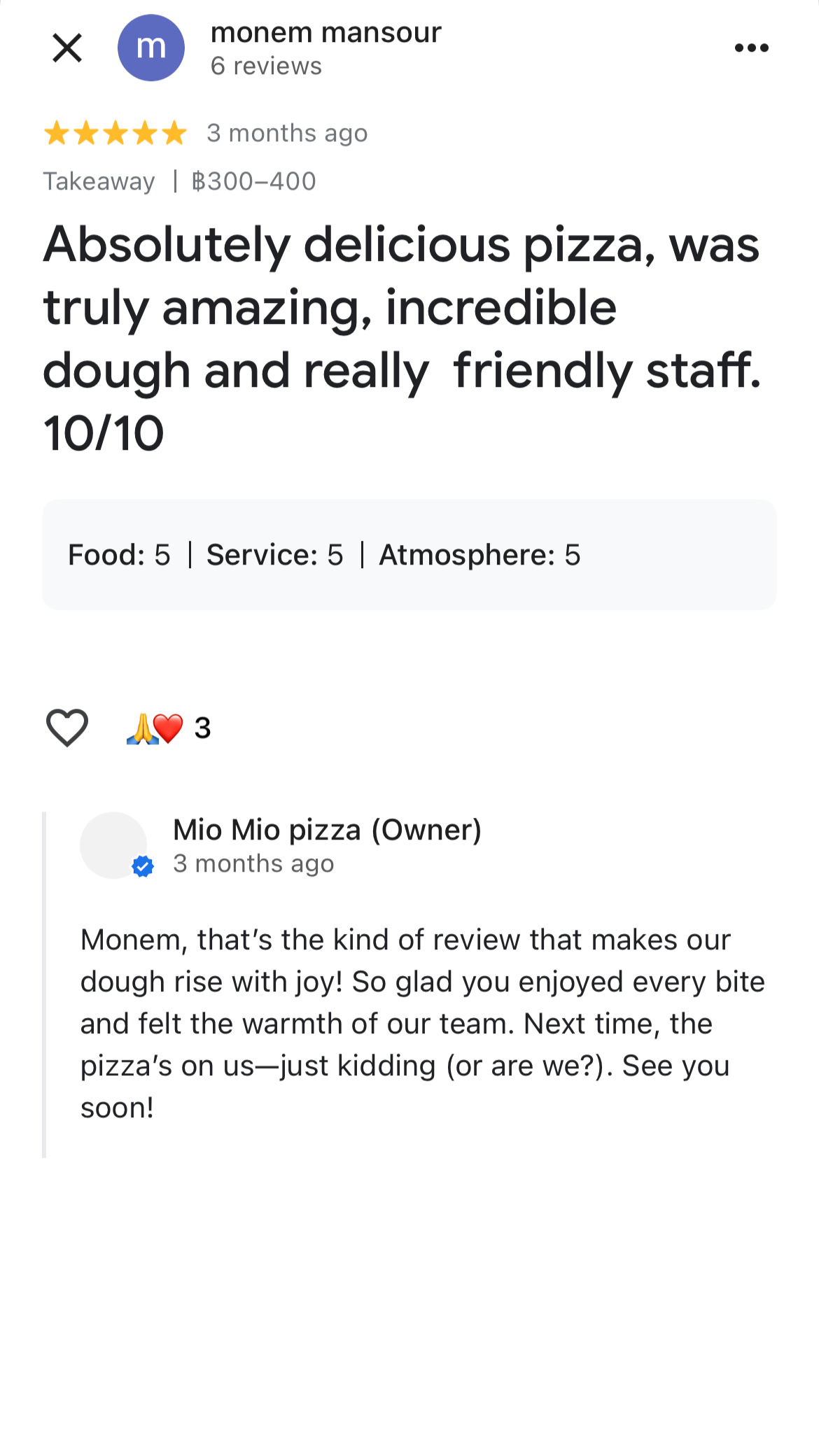Click monem mansour's profile avatar
The image size is (819, 1456).
[150, 47]
